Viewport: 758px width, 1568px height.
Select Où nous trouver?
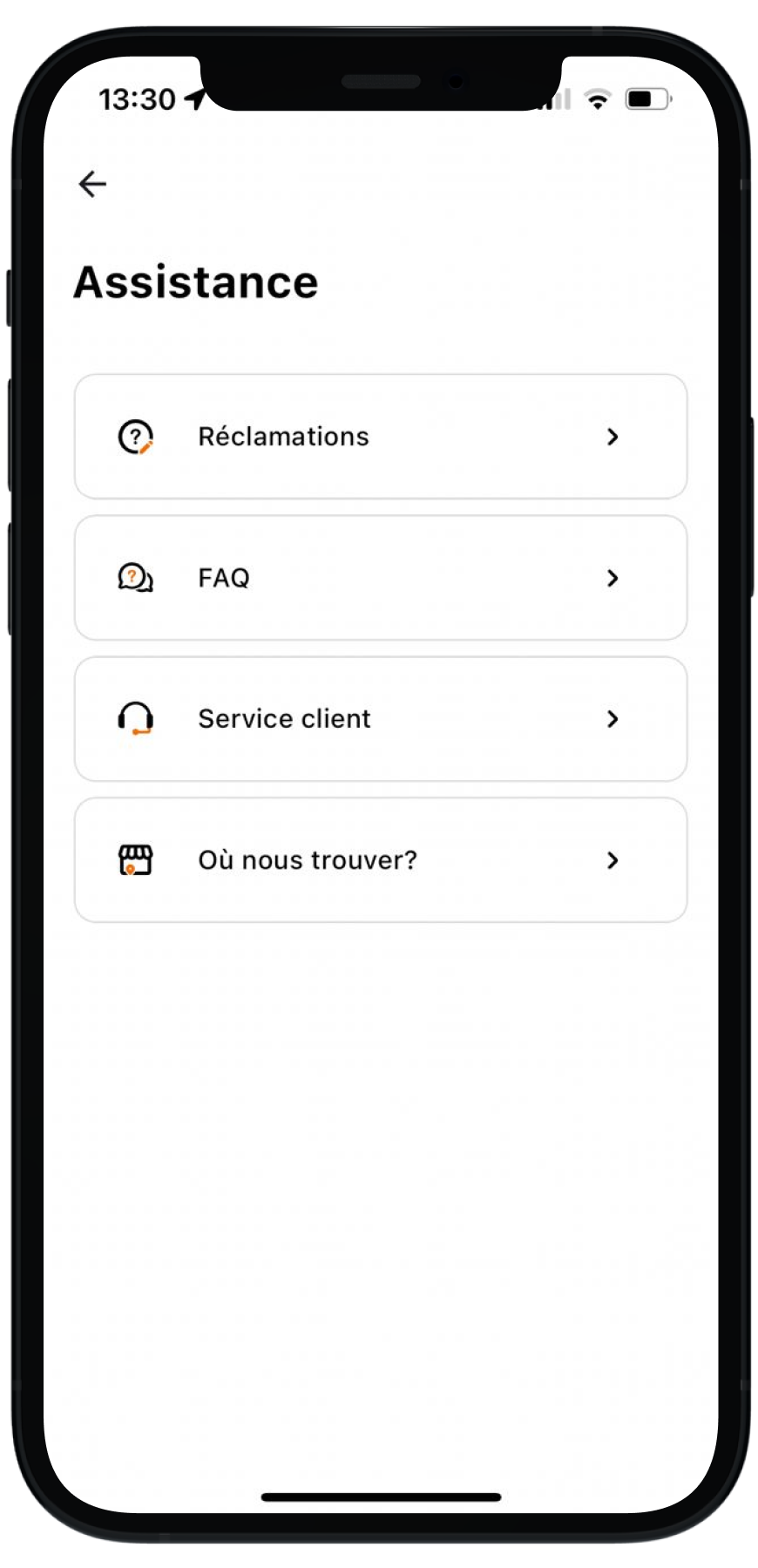pos(381,860)
